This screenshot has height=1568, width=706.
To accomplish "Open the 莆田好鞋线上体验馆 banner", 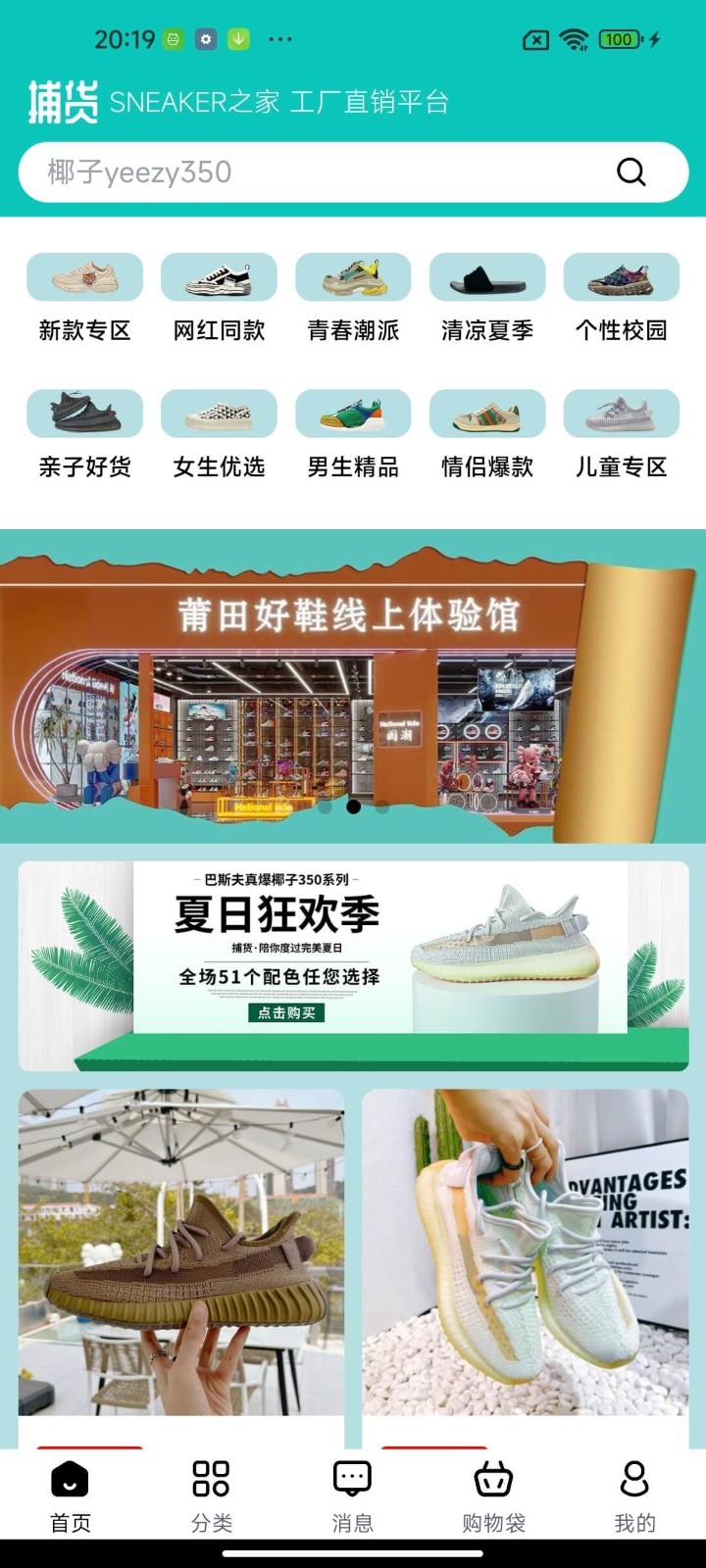I will click(353, 686).
